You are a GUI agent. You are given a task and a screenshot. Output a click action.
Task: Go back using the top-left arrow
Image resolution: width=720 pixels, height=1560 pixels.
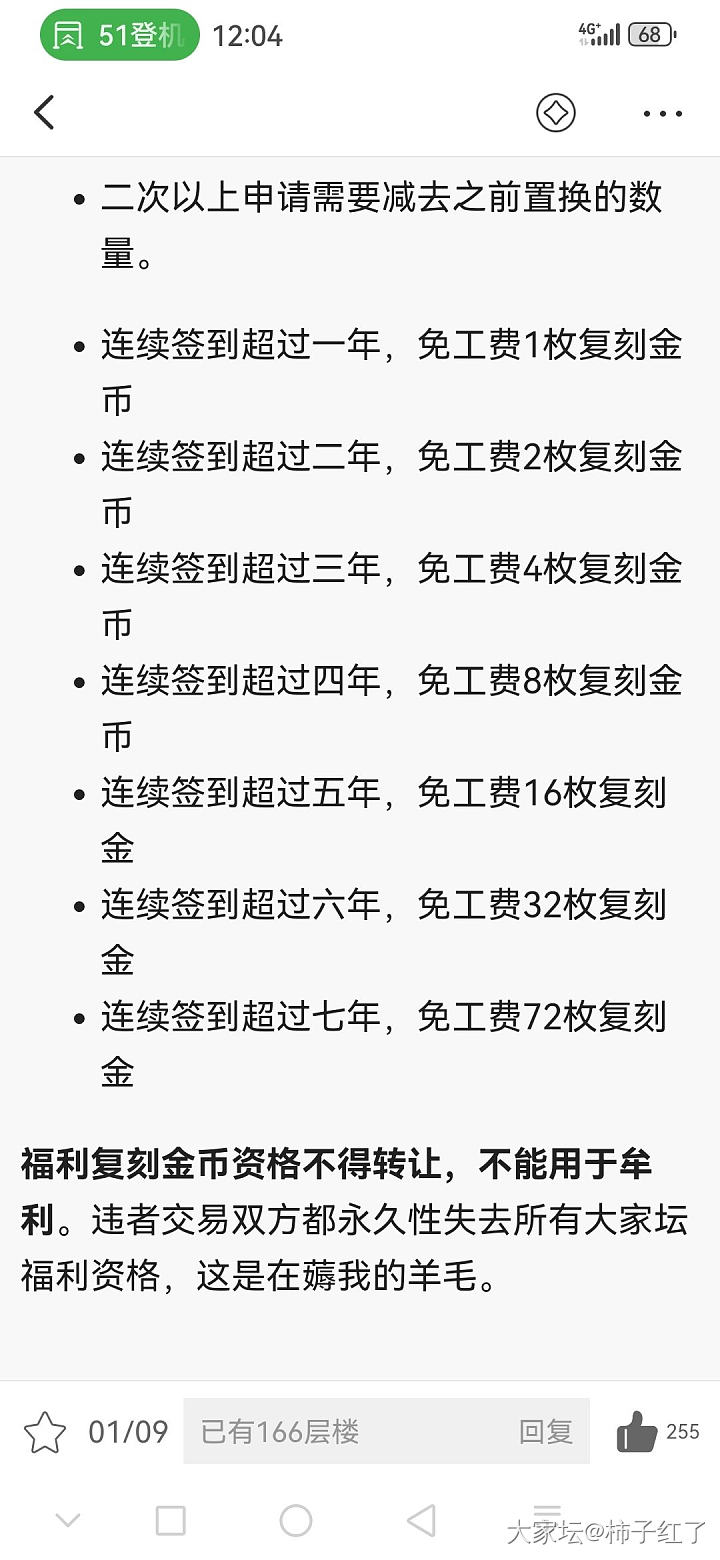[x=44, y=113]
